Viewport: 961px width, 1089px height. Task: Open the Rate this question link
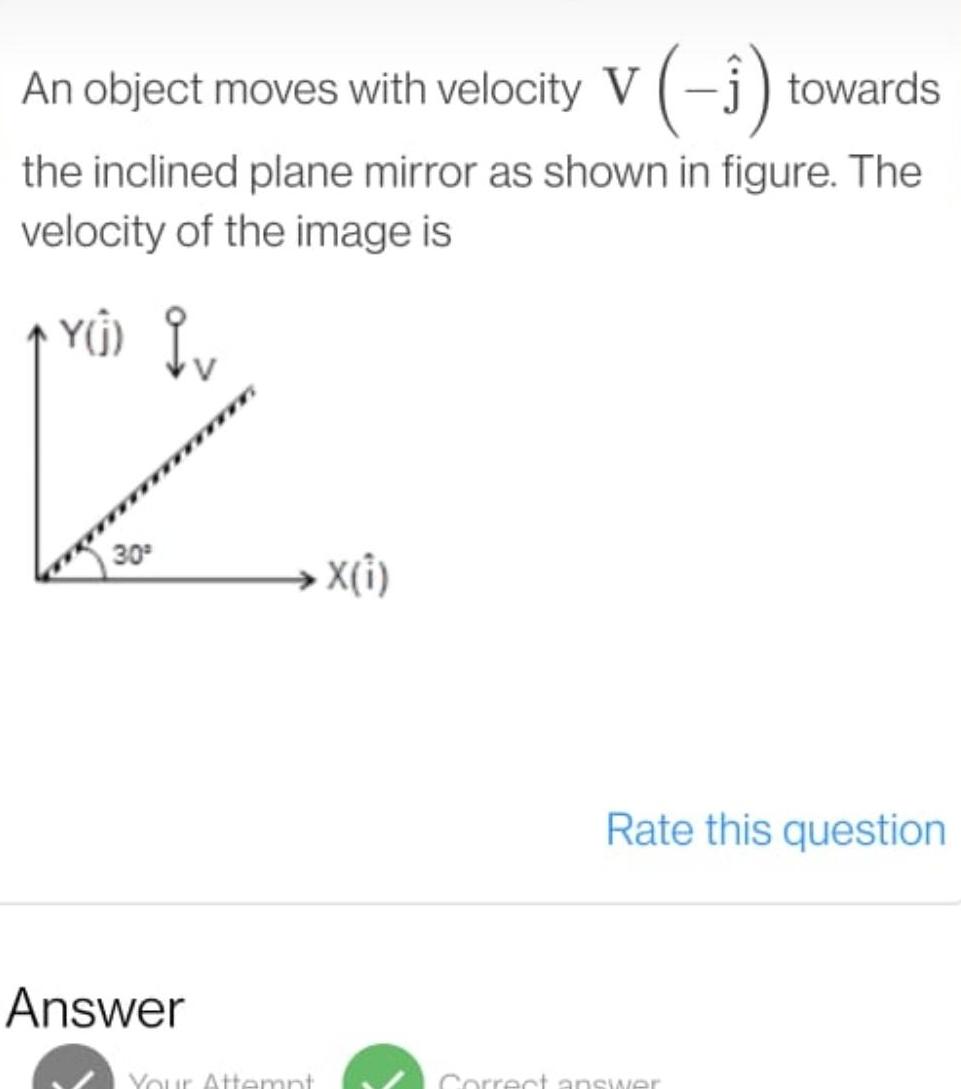pos(775,830)
